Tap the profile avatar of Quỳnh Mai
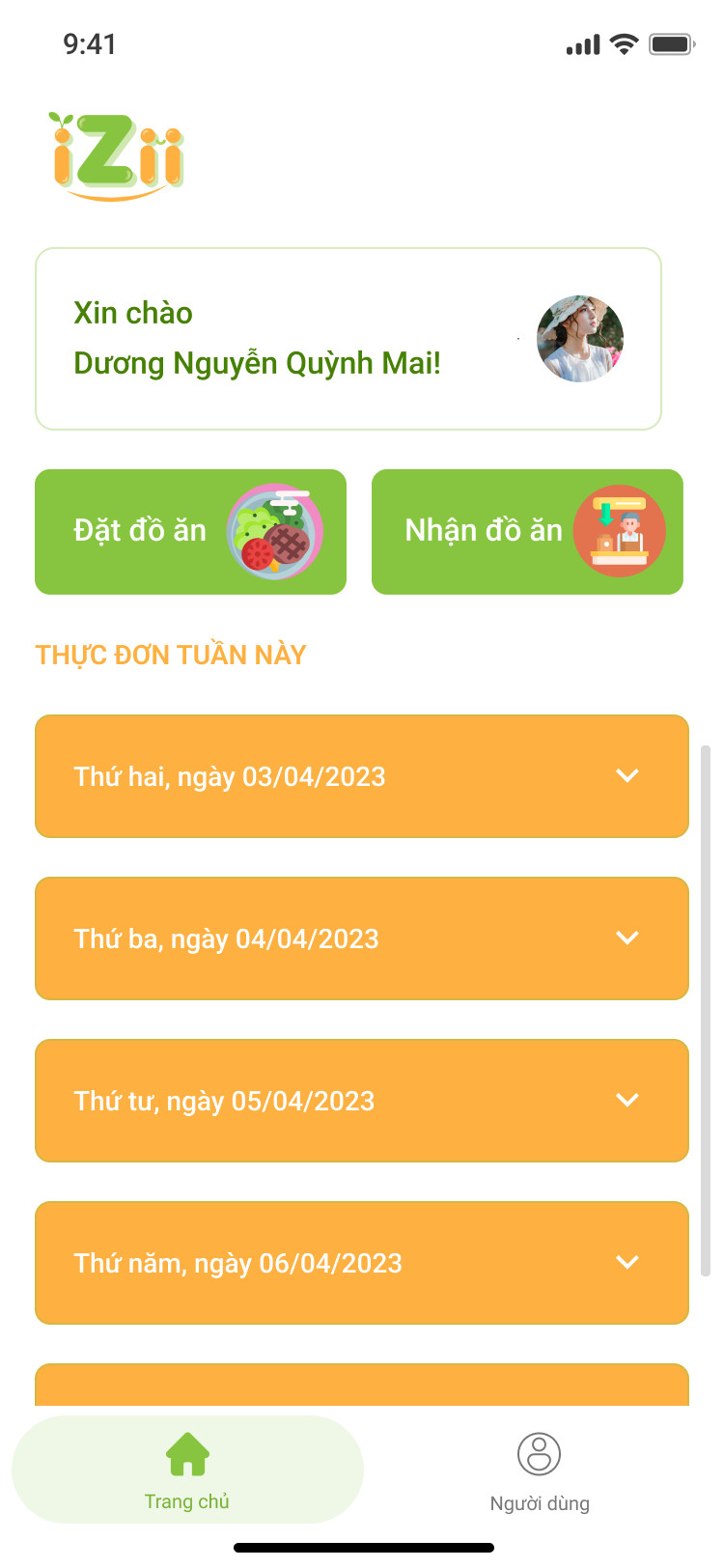This screenshot has height=1568, width=724. pyautogui.click(x=579, y=339)
